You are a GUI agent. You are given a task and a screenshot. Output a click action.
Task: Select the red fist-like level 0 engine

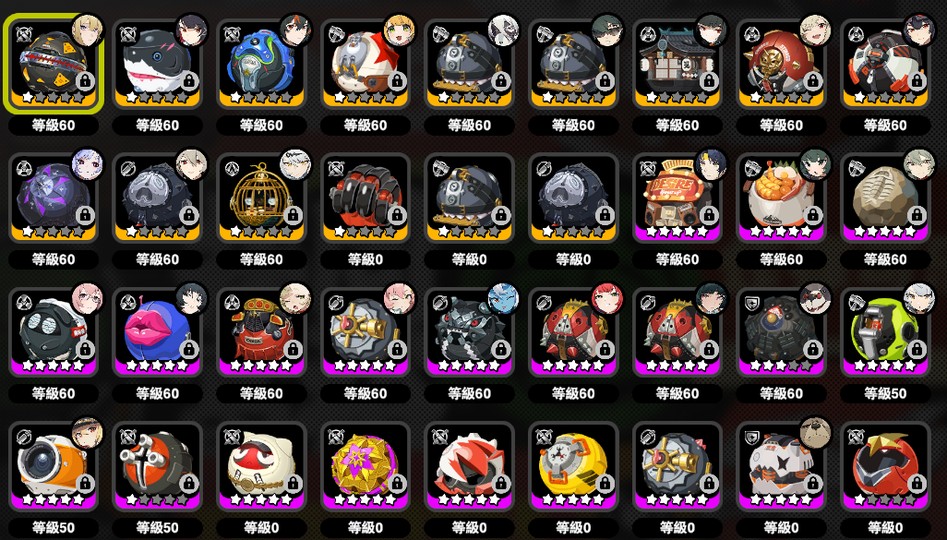click(x=366, y=197)
